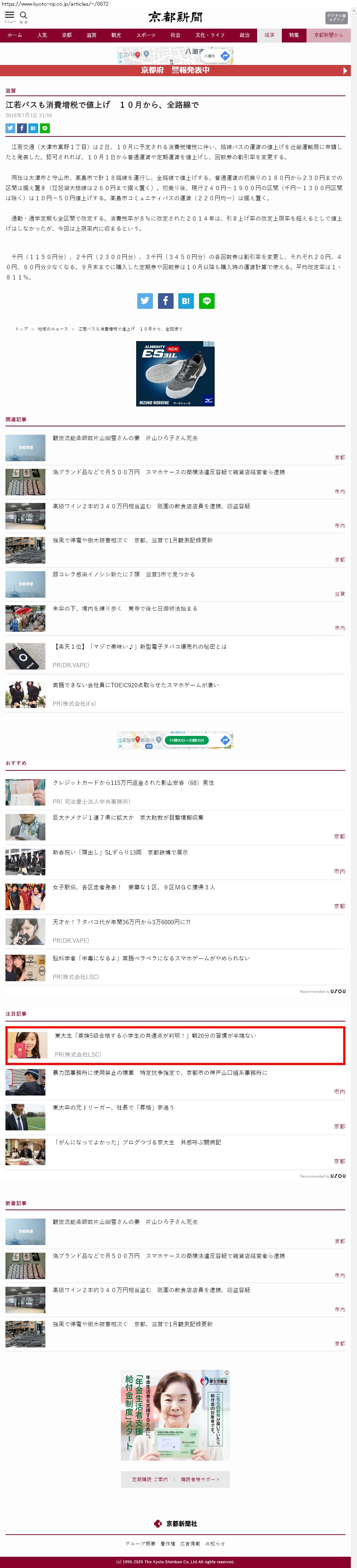Share via the large LINE button

pyautogui.click(x=207, y=301)
